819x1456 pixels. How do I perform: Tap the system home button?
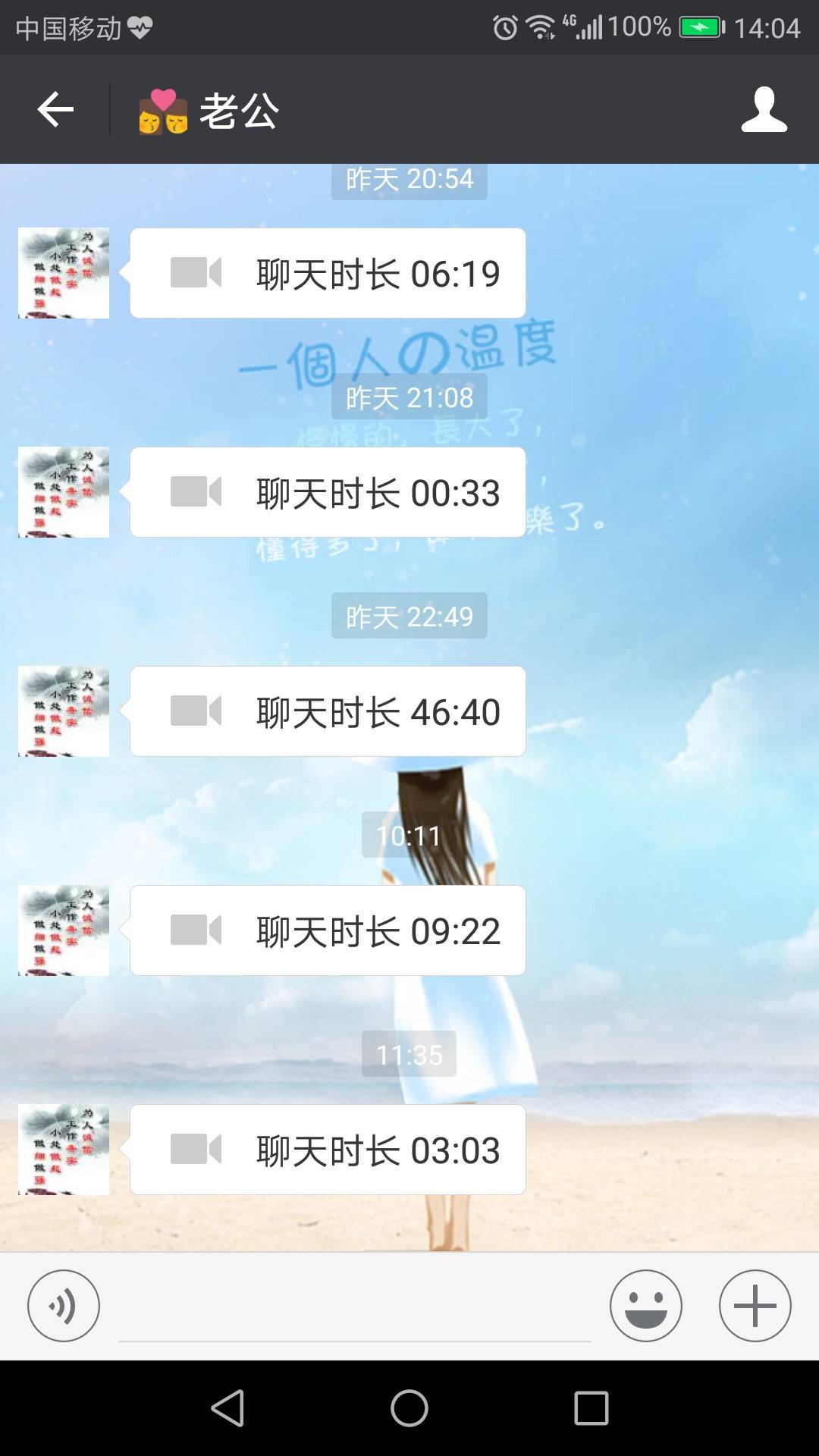[x=409, y=1408]
